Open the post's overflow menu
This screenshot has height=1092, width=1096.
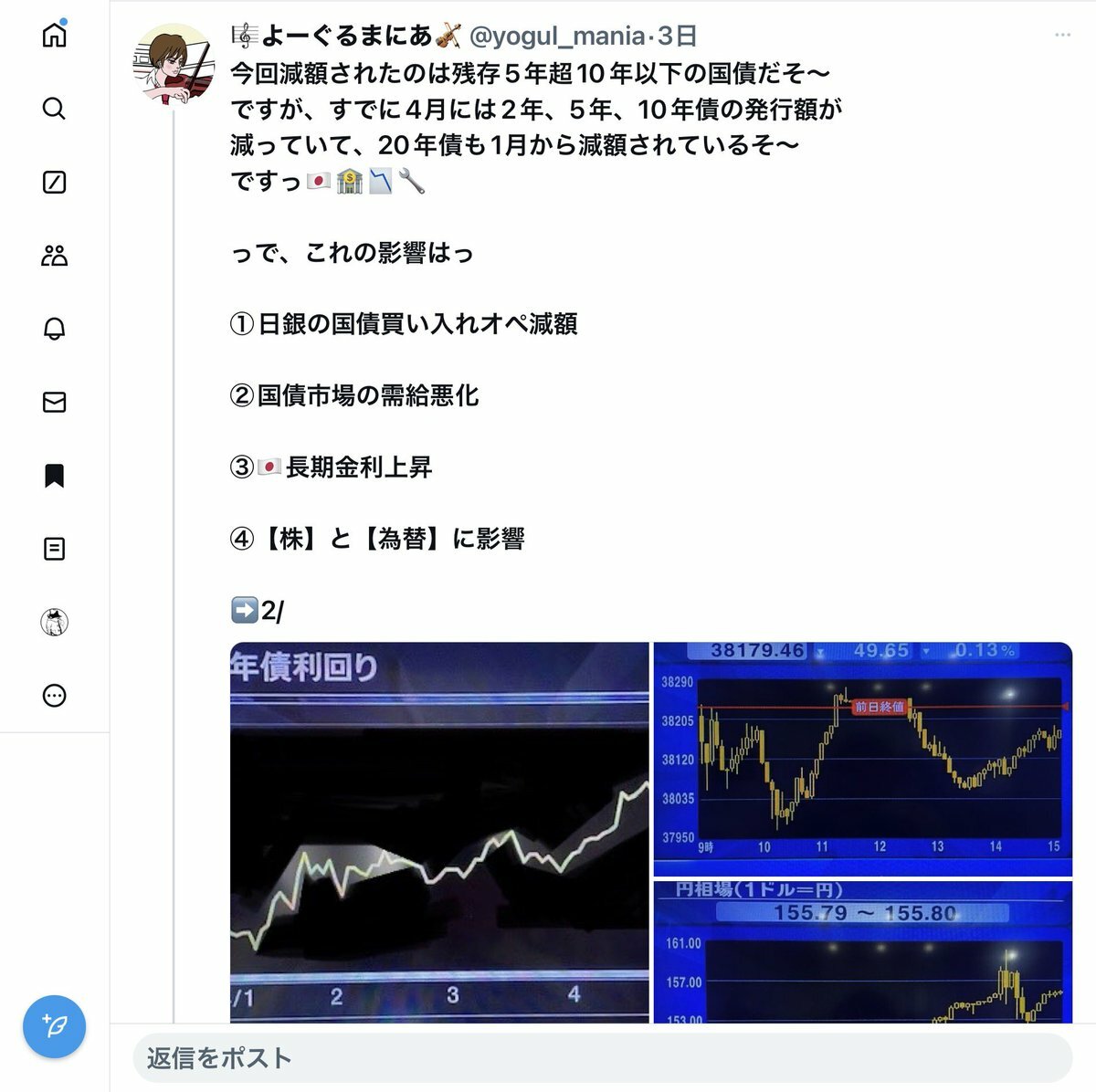tap(1062, 35)
